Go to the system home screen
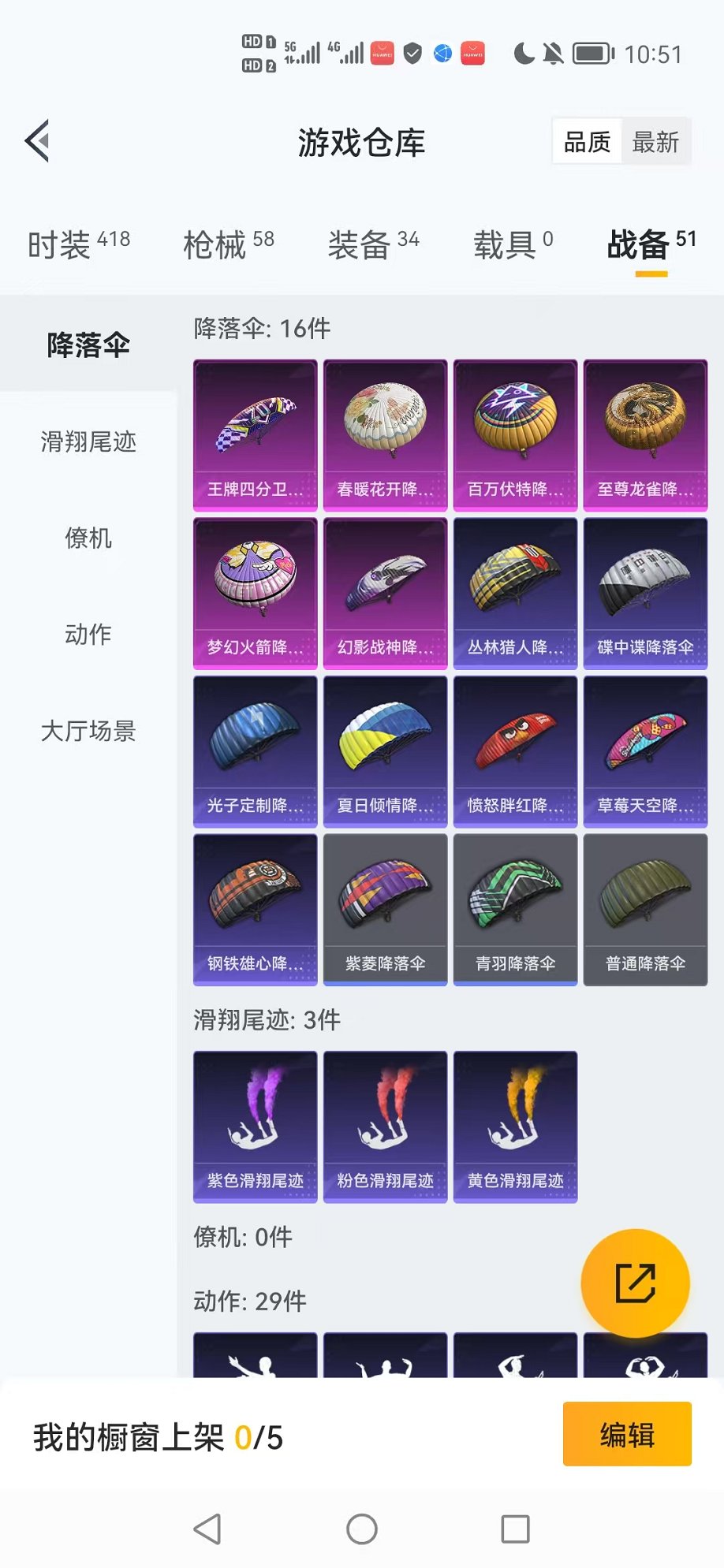Viewport: 724px width, 1568px height. point(362,1529)
